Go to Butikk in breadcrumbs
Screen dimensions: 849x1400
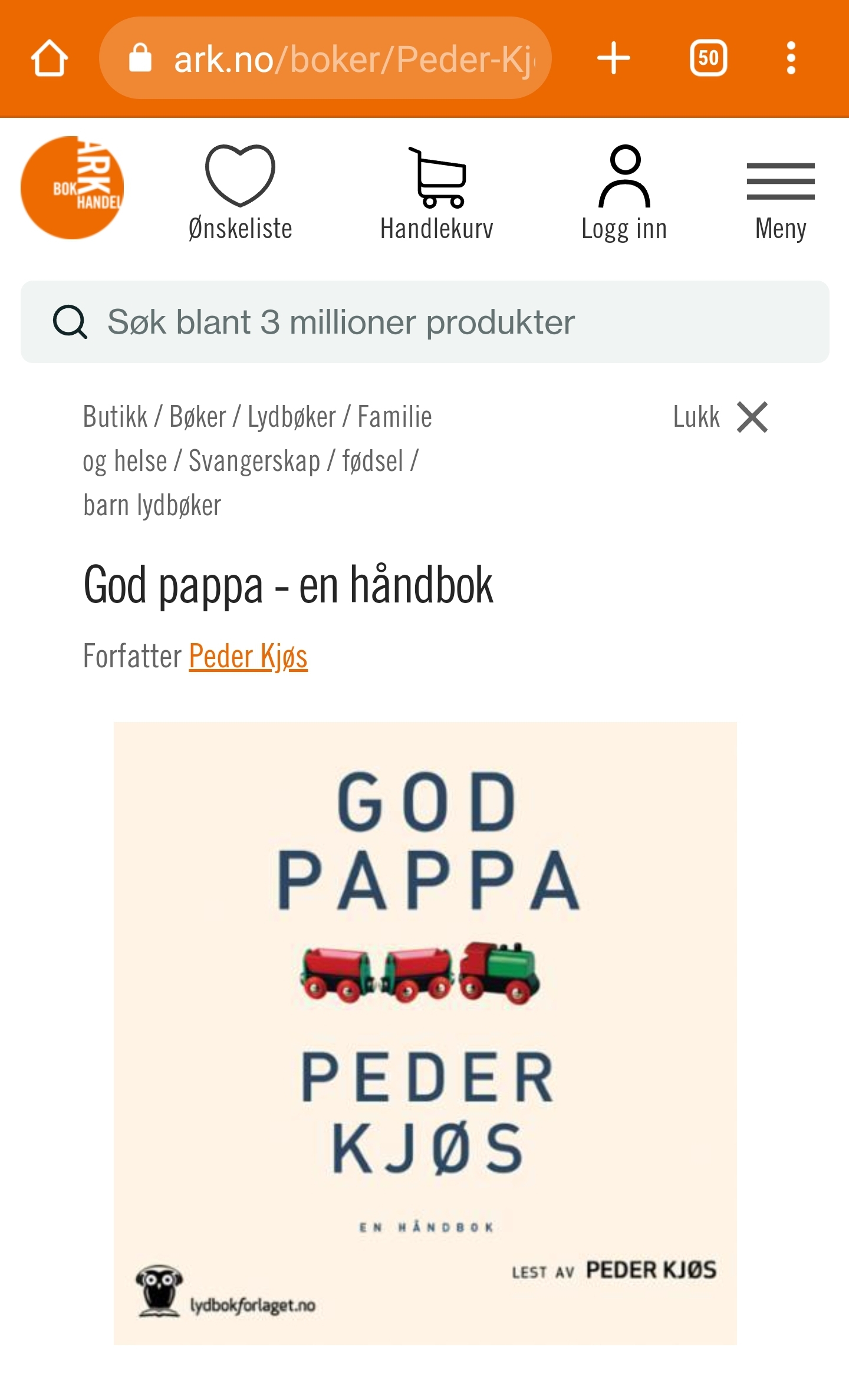[115, 417]
